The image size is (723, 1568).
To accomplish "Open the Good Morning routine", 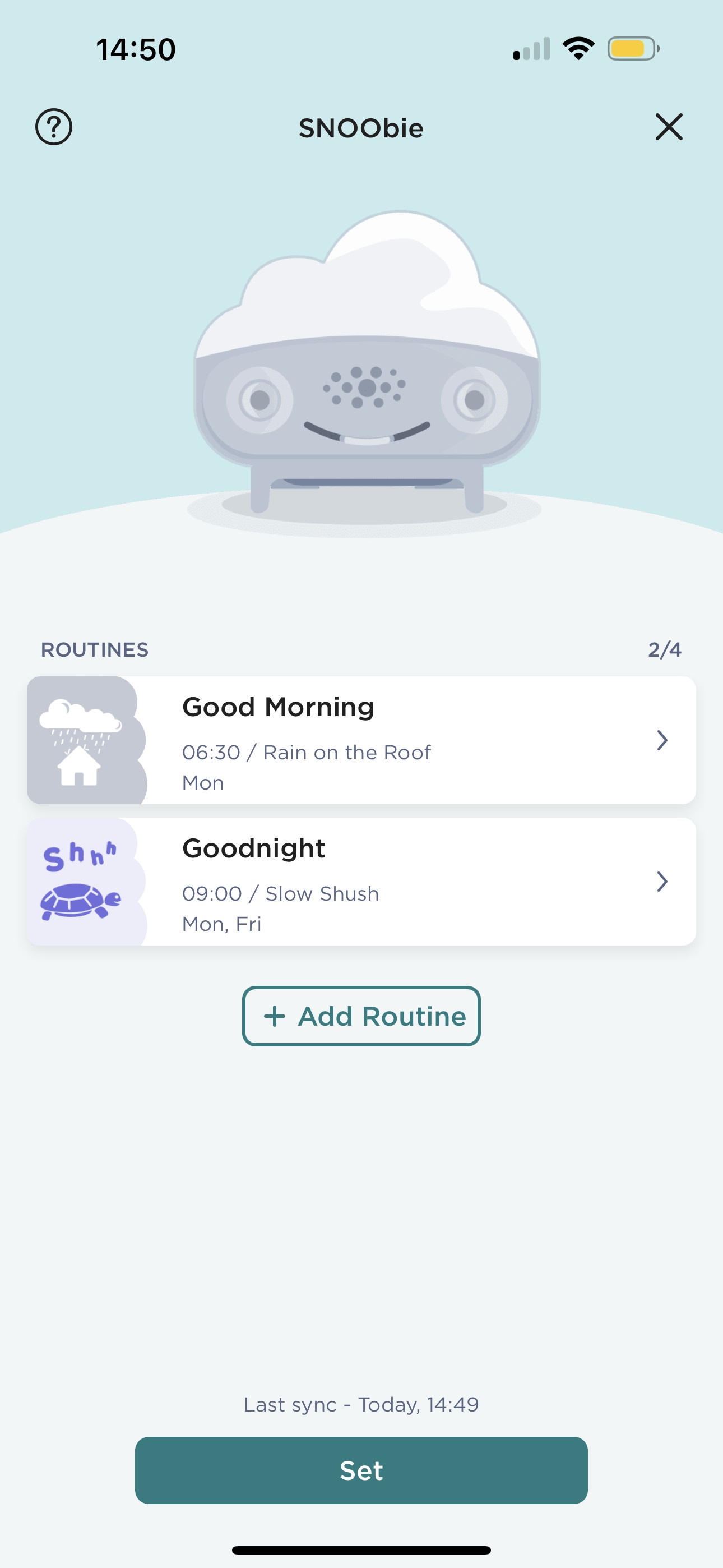I will [x=361, y=740].
